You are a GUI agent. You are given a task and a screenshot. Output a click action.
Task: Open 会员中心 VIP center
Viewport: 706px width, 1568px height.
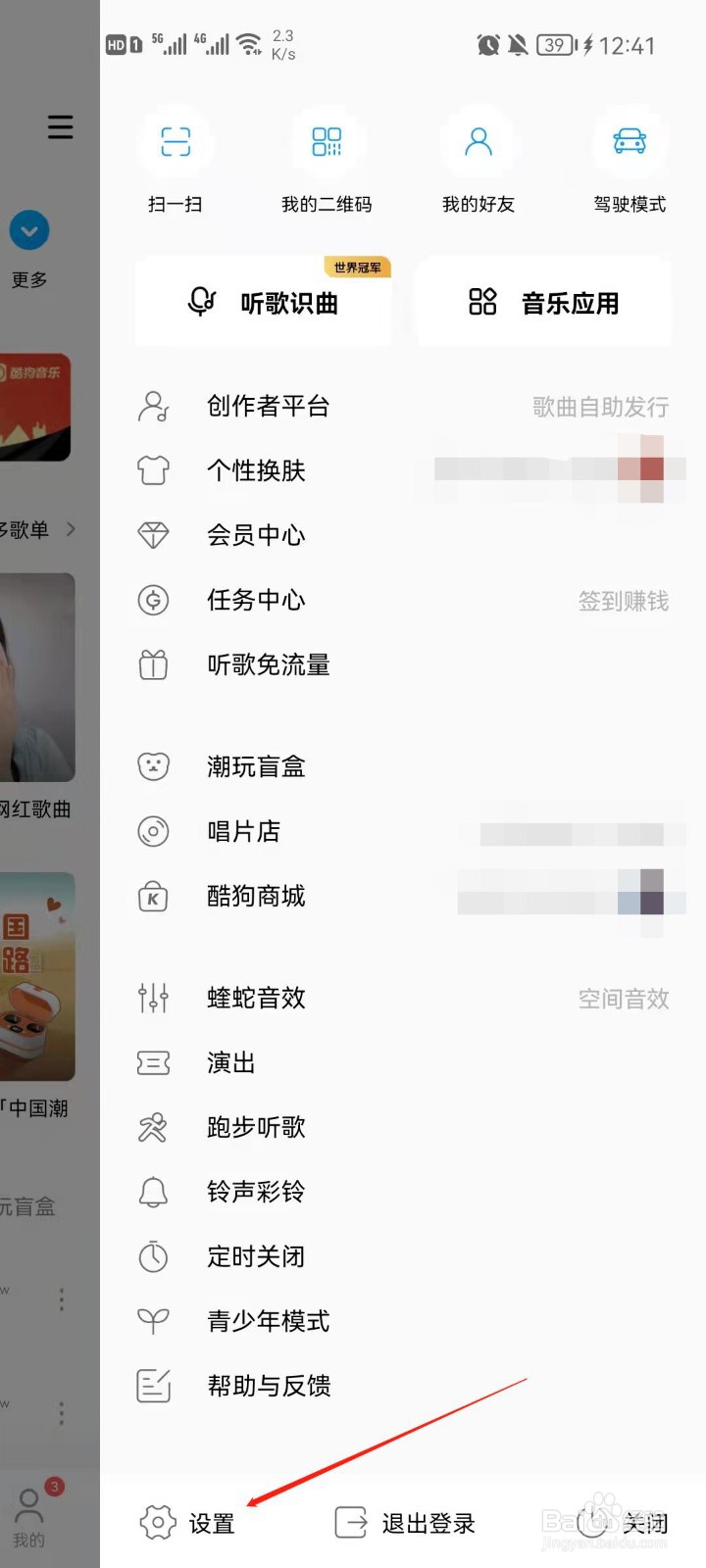coord(255,535)
